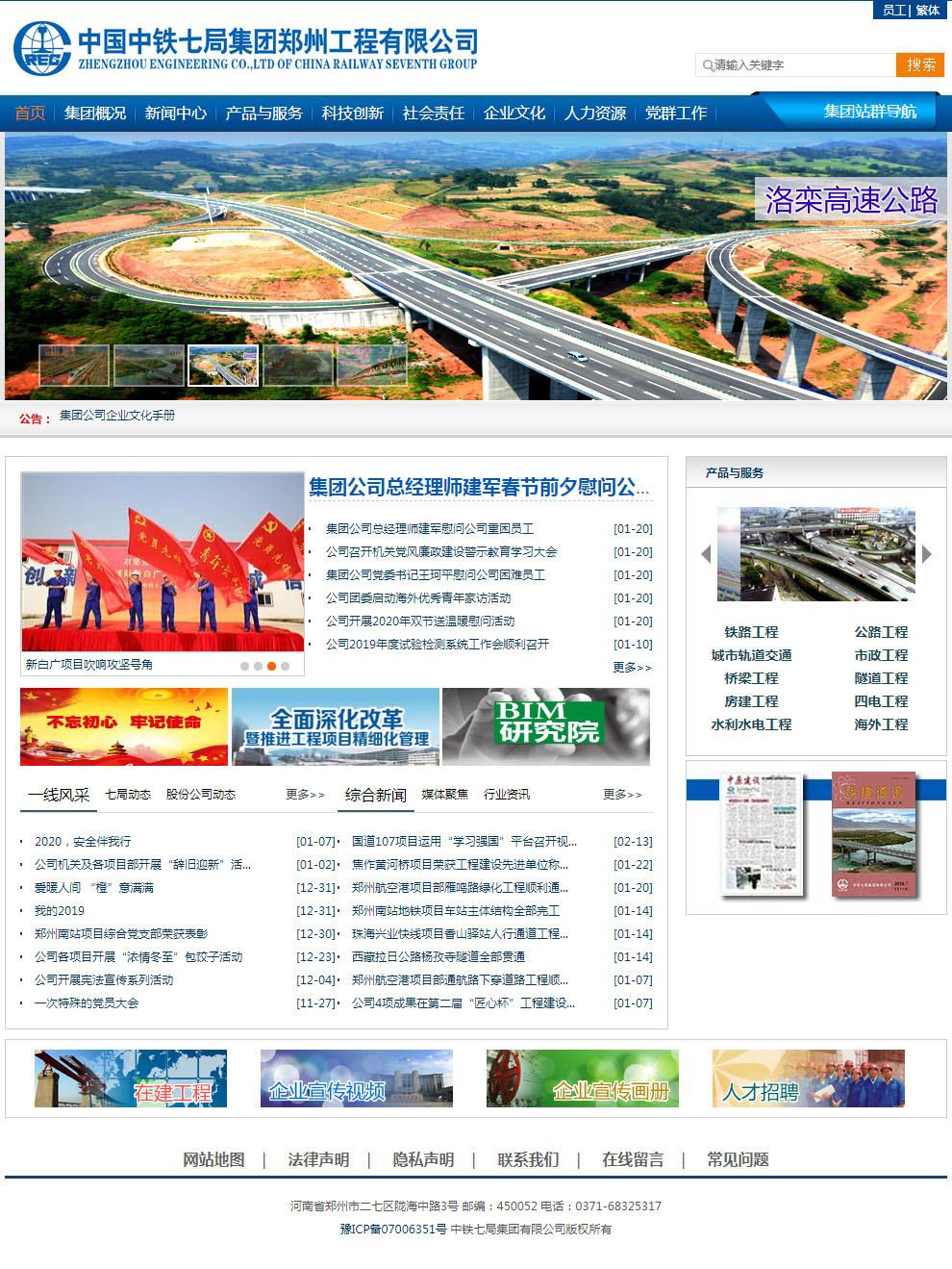Open 企业宣传视频 promo video banner
952x1269 pixels.
[x=356, y=1079]
